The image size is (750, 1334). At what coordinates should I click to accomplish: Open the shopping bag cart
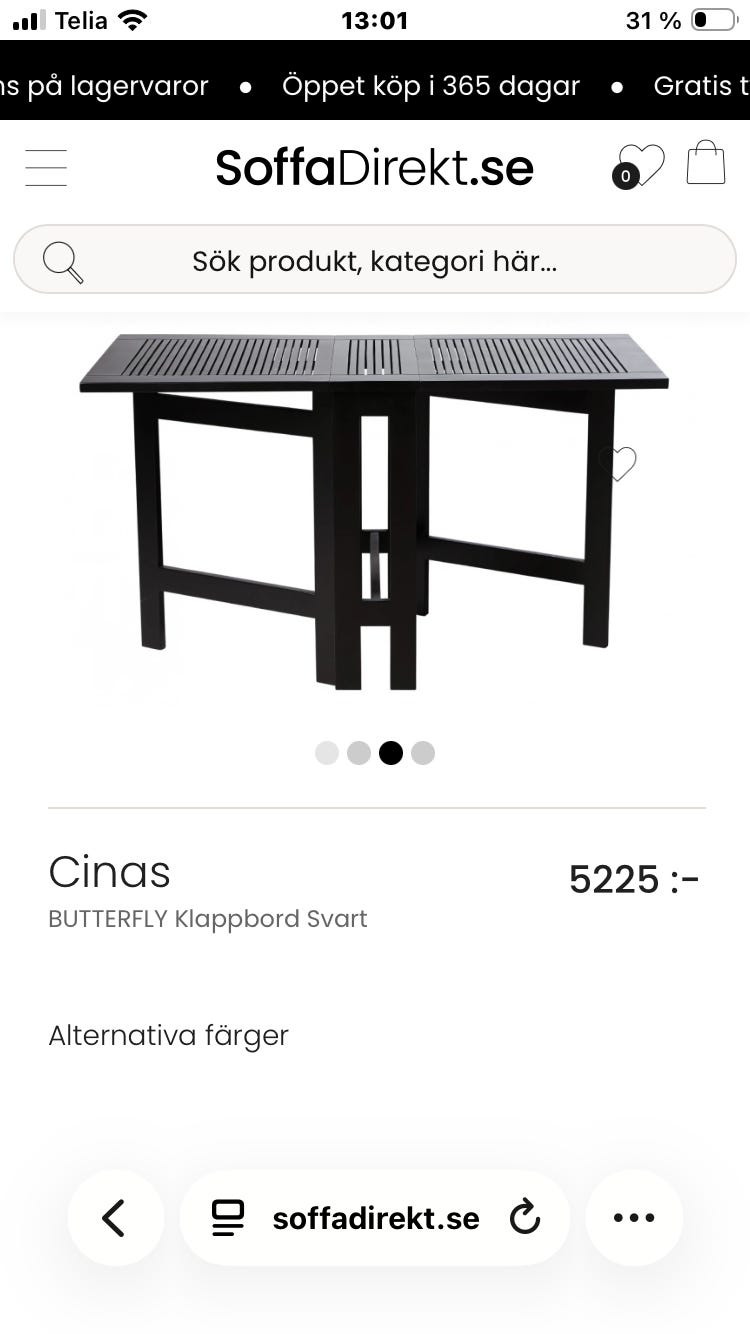(706, 162)
